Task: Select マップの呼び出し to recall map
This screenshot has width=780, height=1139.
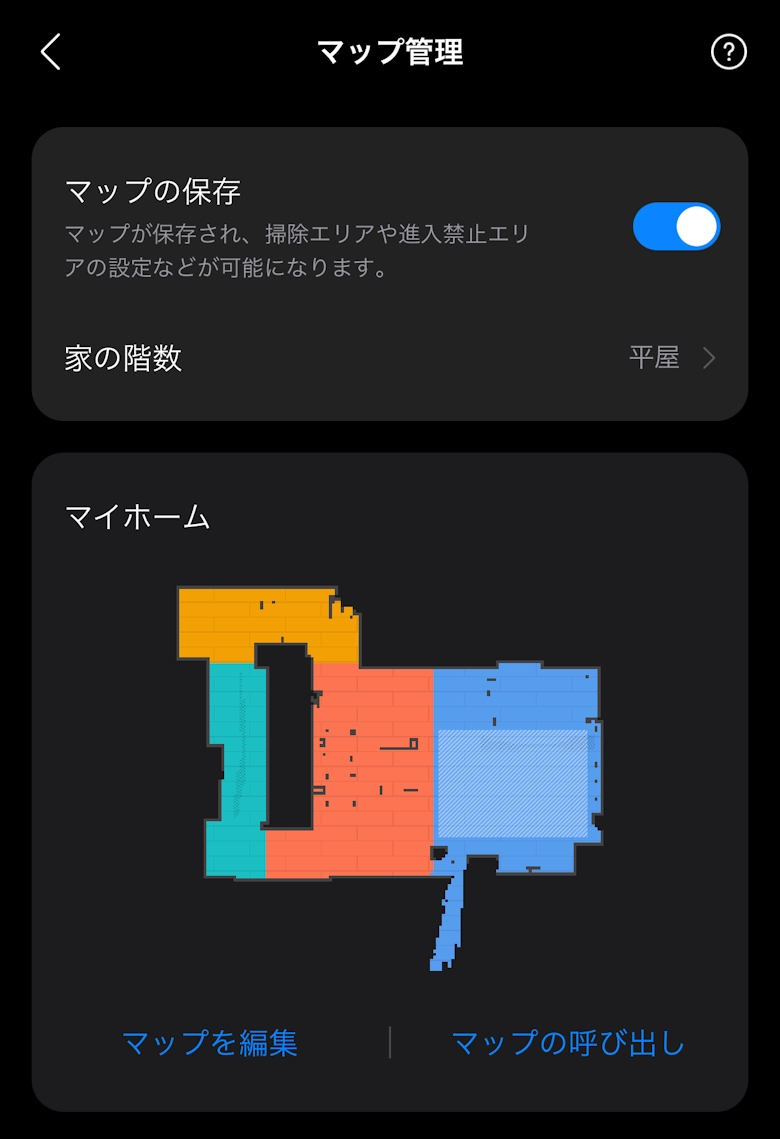Action: click(568, 1043)
